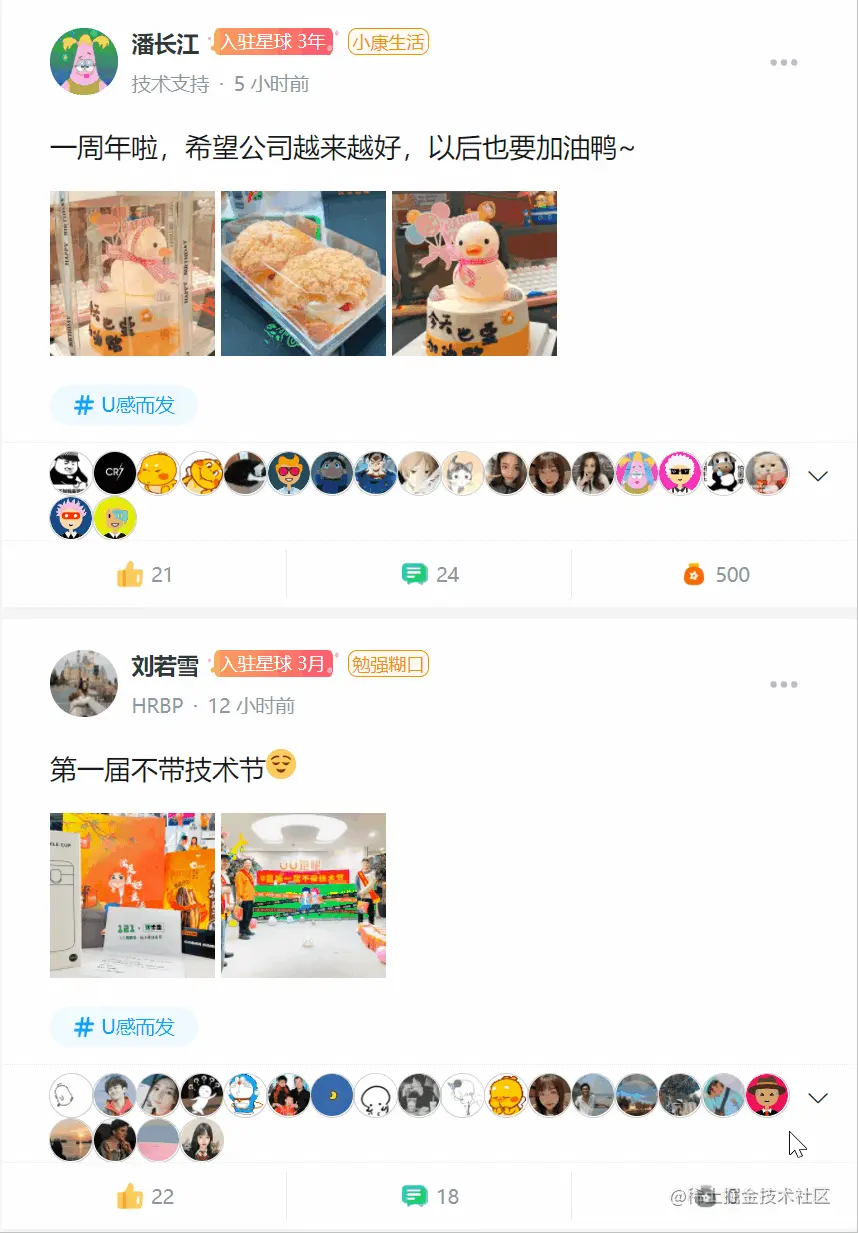Click 潘长江's avatar image
Viewport: 858px width, 1233px height.
(84, 61)
